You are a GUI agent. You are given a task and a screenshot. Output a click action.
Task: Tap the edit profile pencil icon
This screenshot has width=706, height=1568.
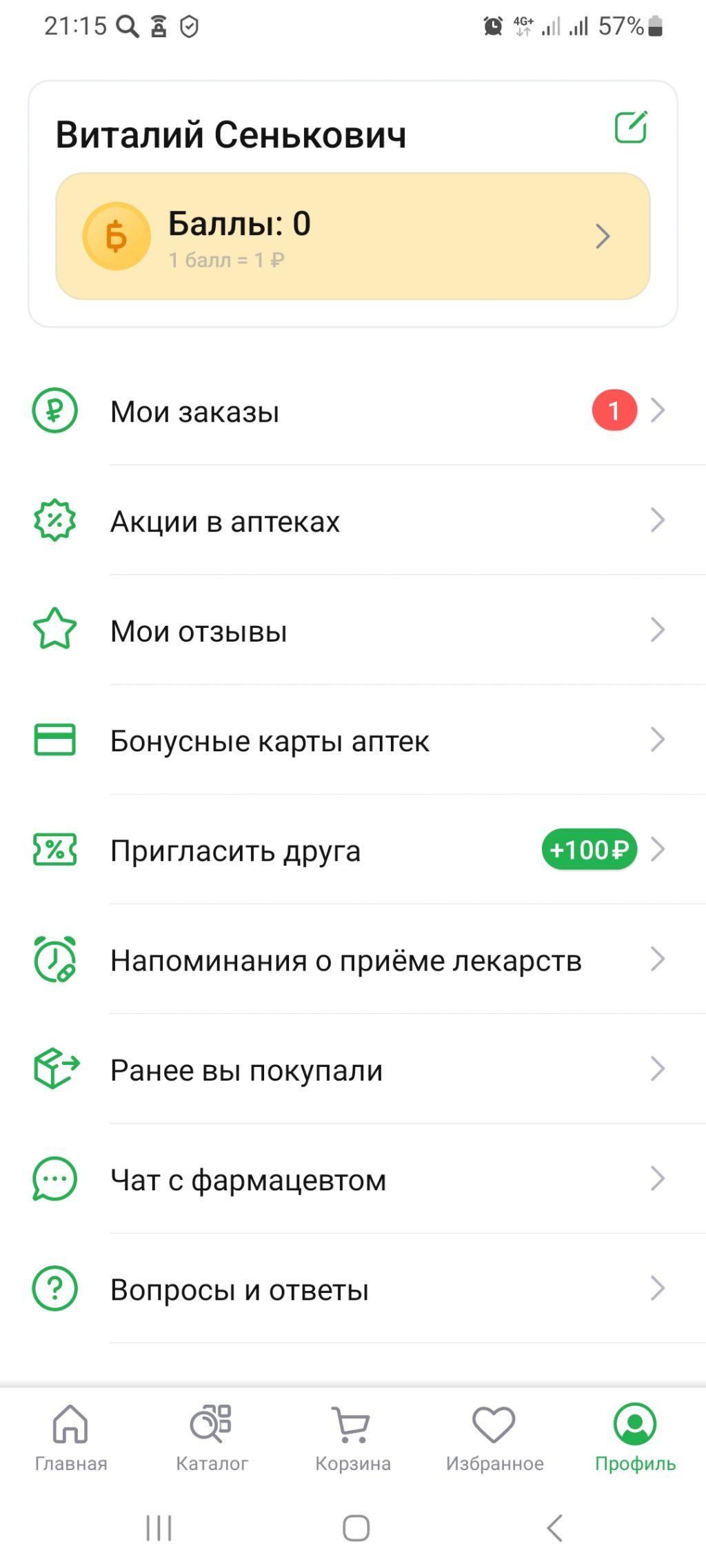tap(630, 128)
